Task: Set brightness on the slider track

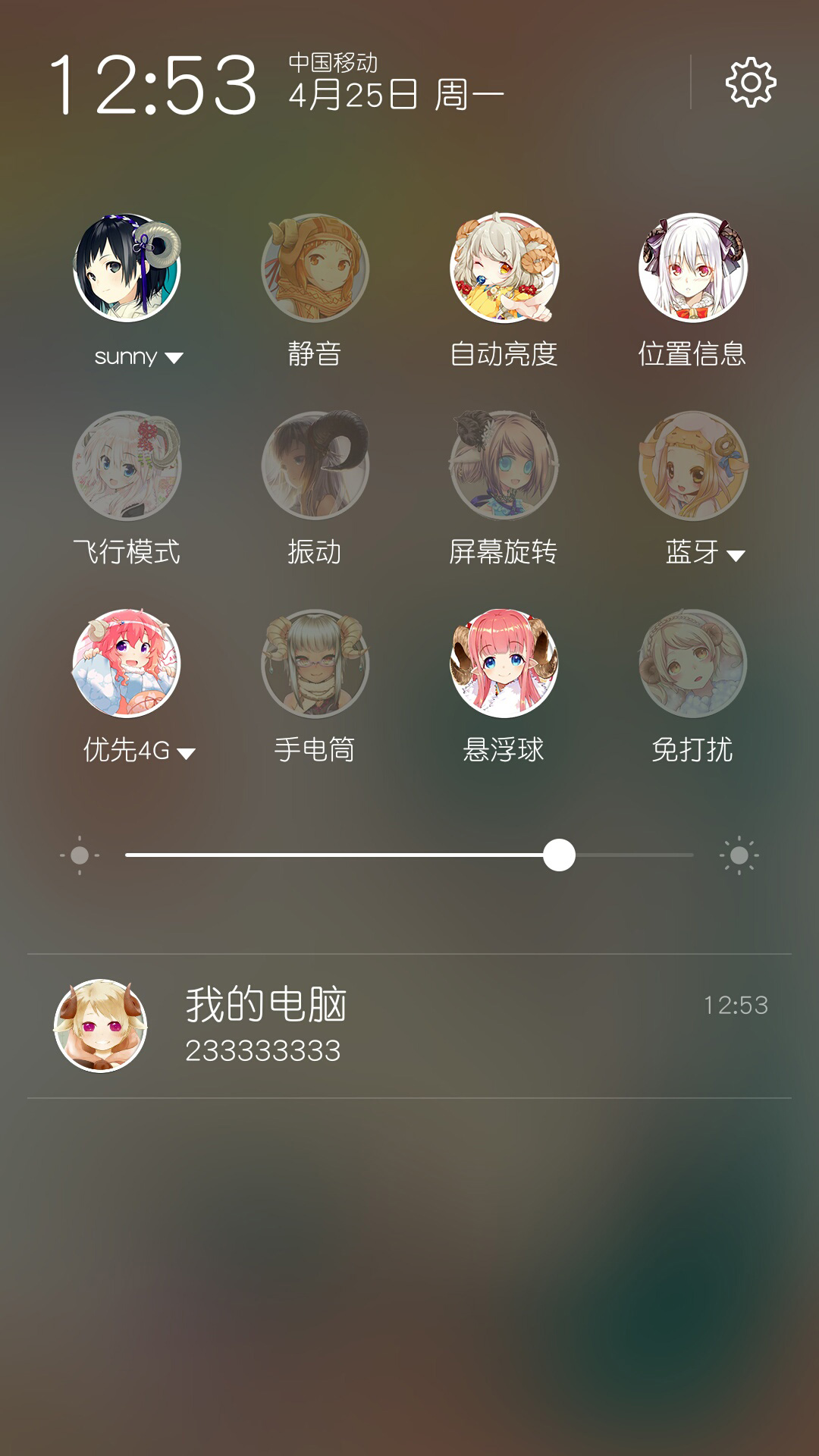Action: point(409,855)
